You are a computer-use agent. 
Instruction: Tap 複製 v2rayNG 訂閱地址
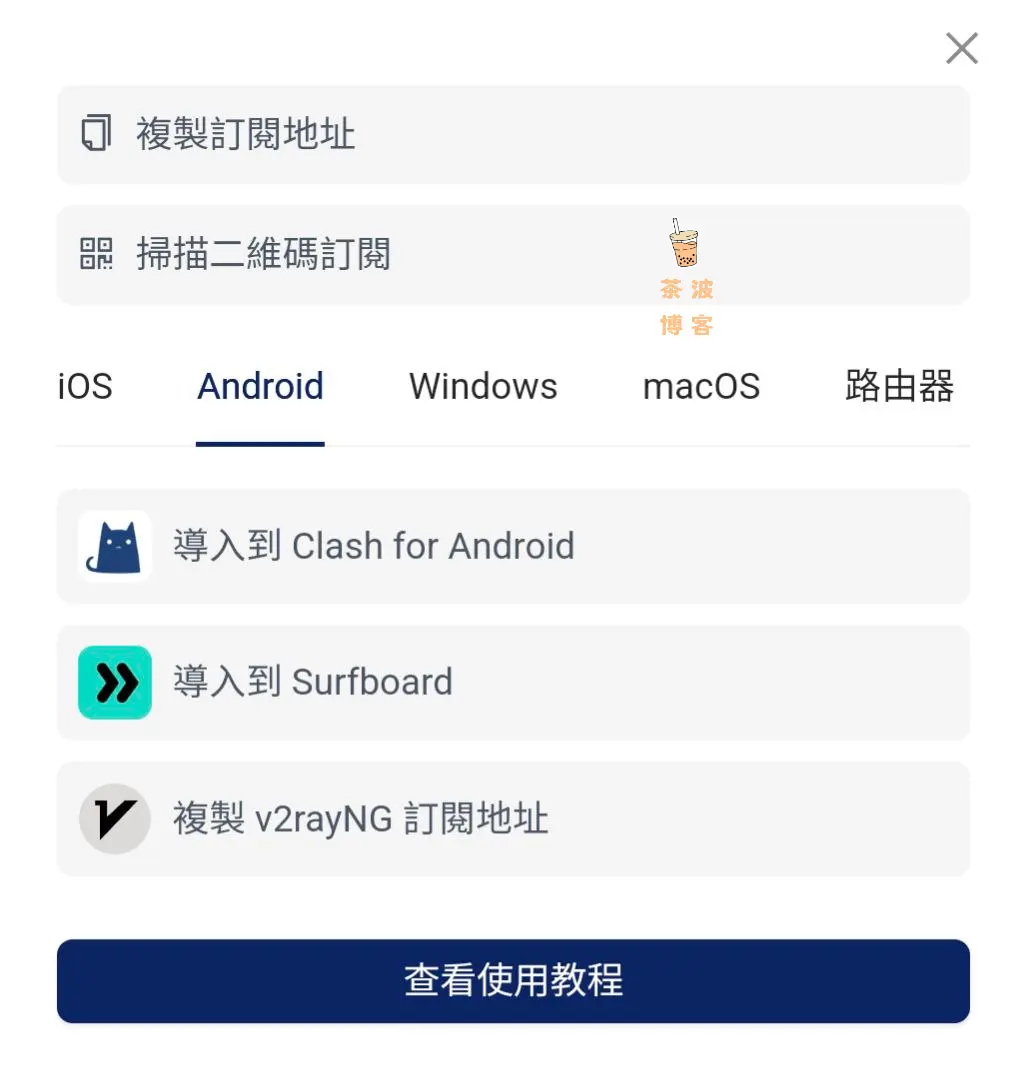coord(512,819)
